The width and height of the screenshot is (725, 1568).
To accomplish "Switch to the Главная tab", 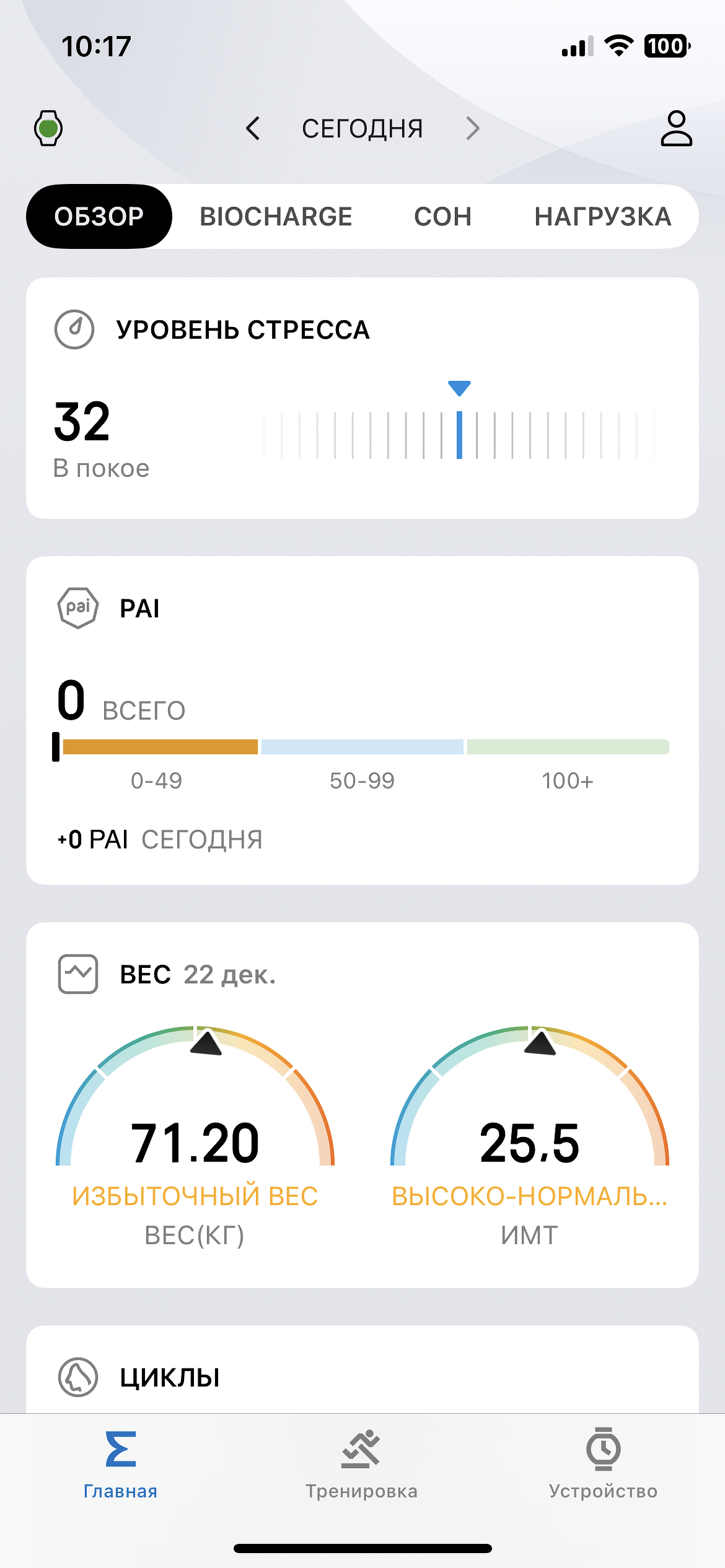I will (120, 1464).
